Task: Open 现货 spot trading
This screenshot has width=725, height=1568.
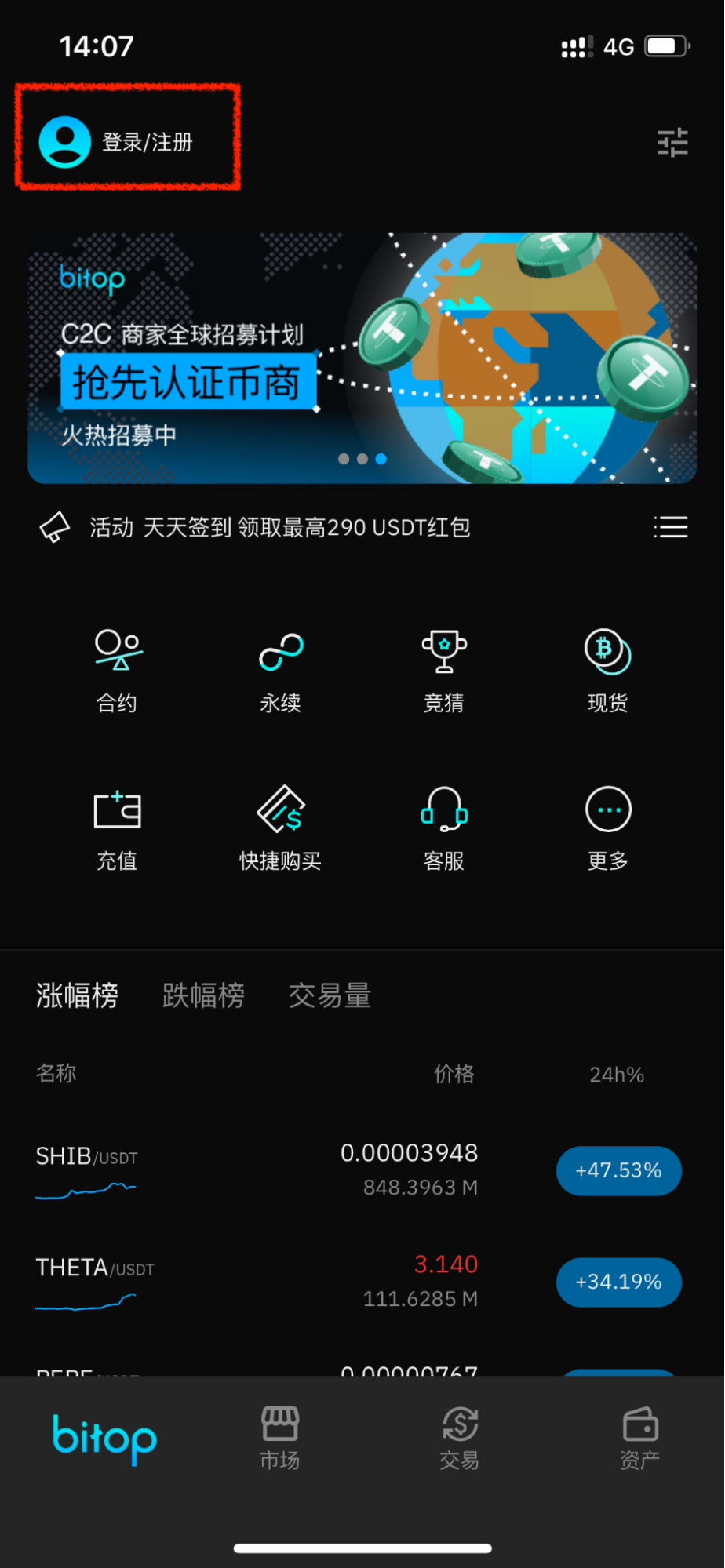Action: point(607,669)
